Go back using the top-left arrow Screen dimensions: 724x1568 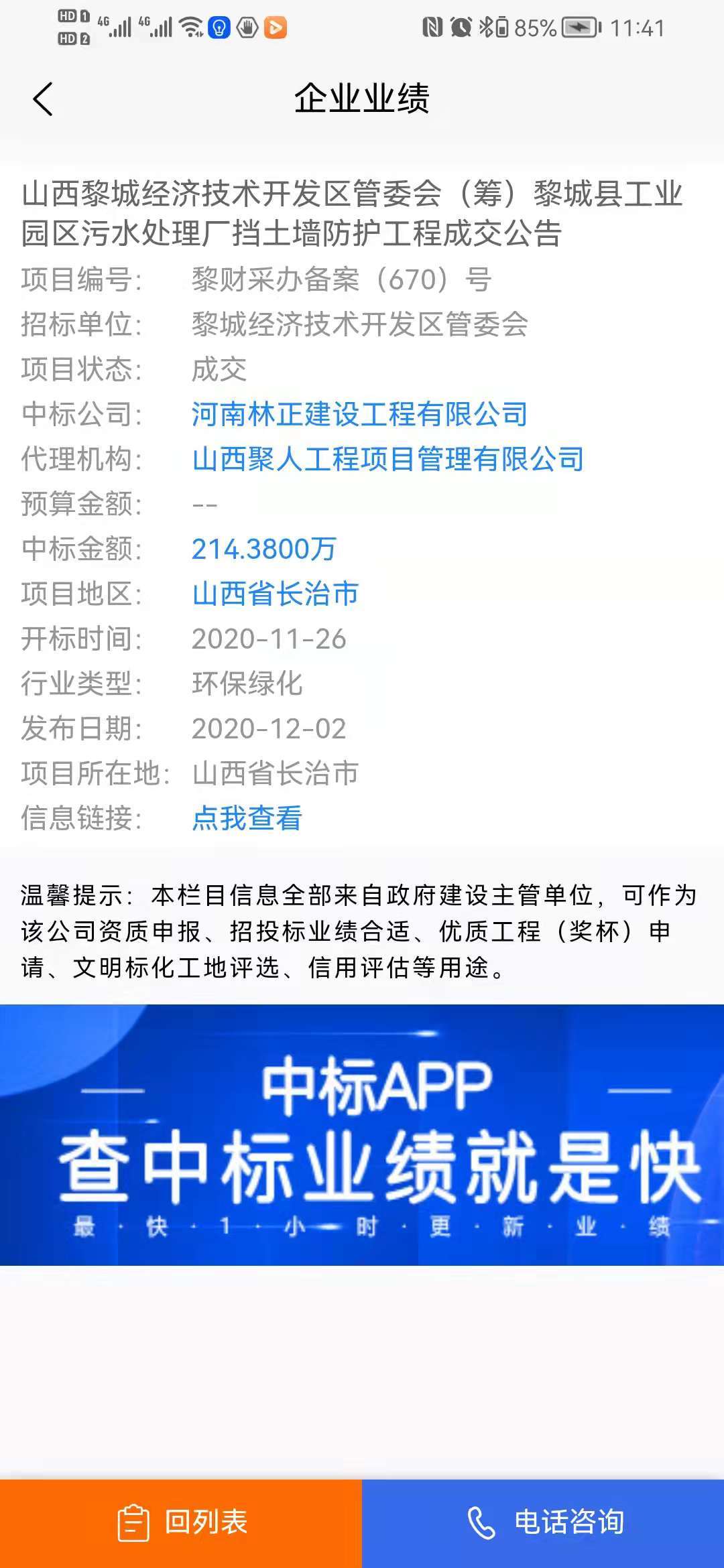click(x=43, y=99)
